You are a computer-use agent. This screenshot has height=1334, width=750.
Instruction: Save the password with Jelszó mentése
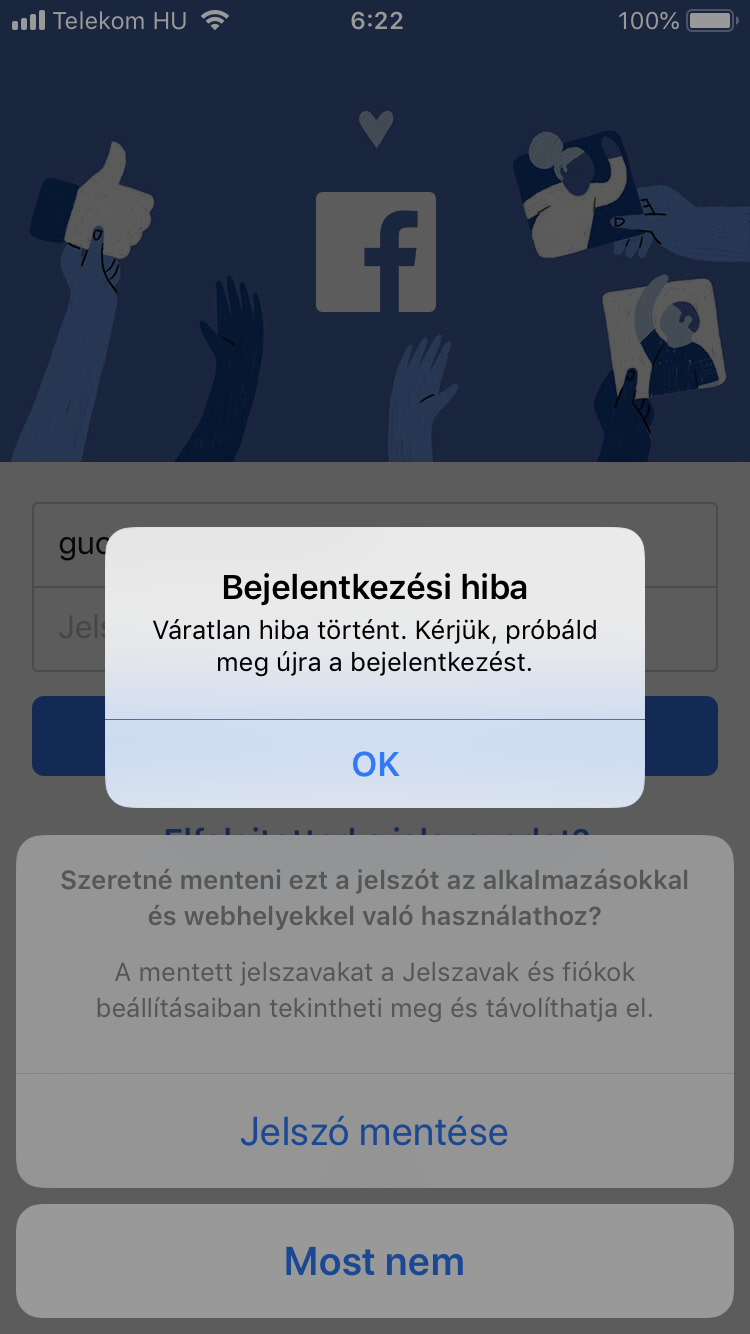tap(375, 1132)
